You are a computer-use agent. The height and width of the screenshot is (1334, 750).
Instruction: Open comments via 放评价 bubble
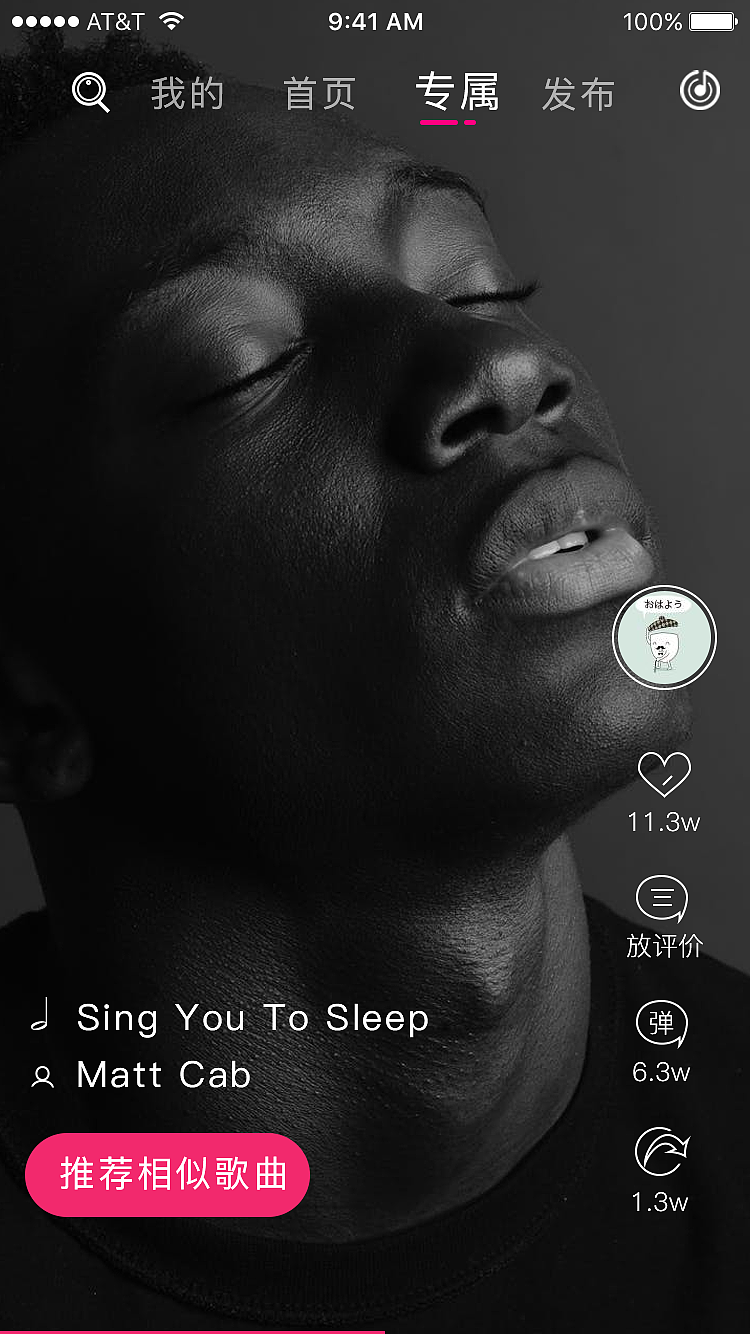662,899
